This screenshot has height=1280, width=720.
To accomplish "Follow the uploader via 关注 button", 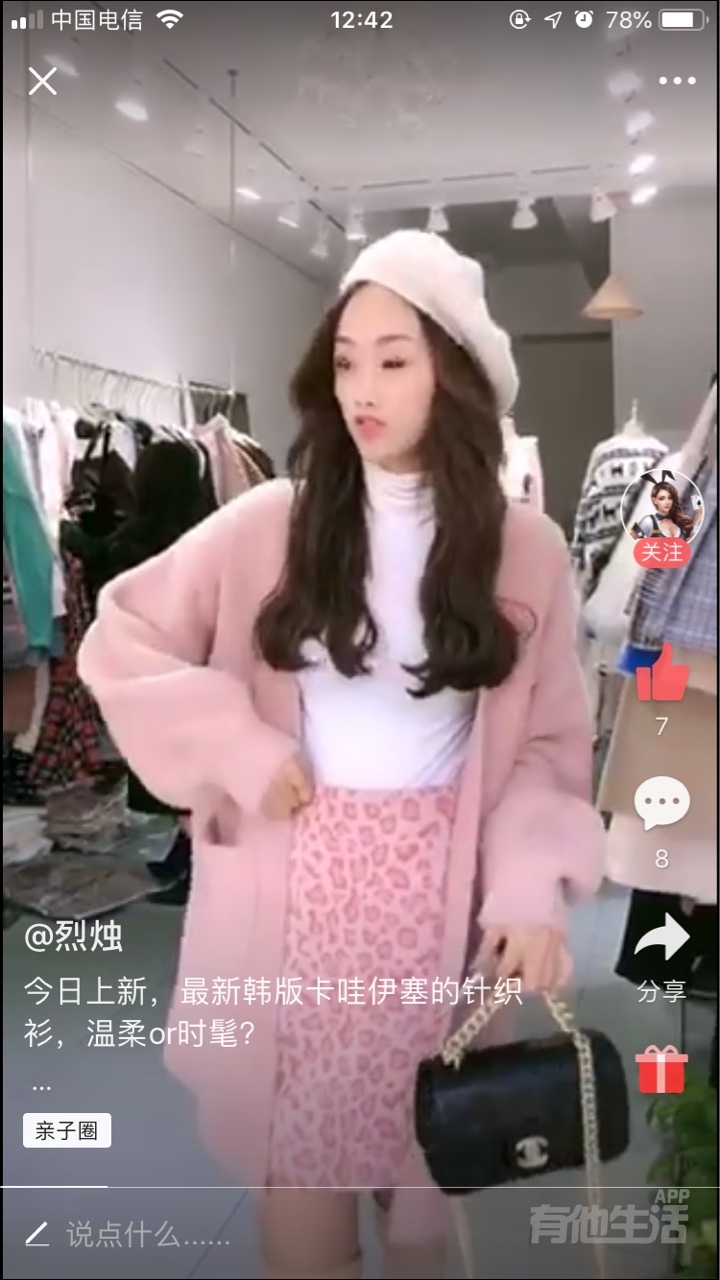I will click(661, 552).
